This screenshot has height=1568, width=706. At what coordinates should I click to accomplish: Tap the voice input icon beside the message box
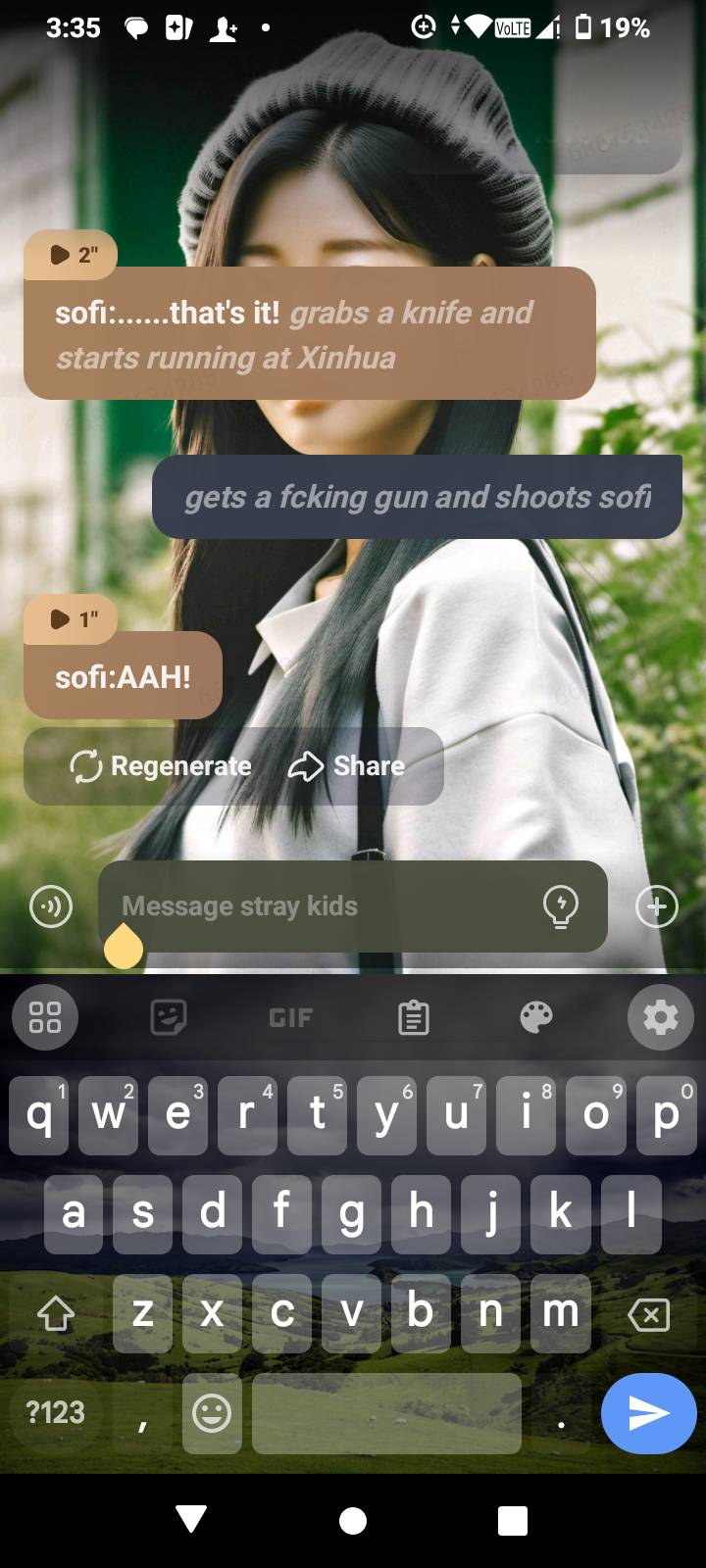pos(51,906)
